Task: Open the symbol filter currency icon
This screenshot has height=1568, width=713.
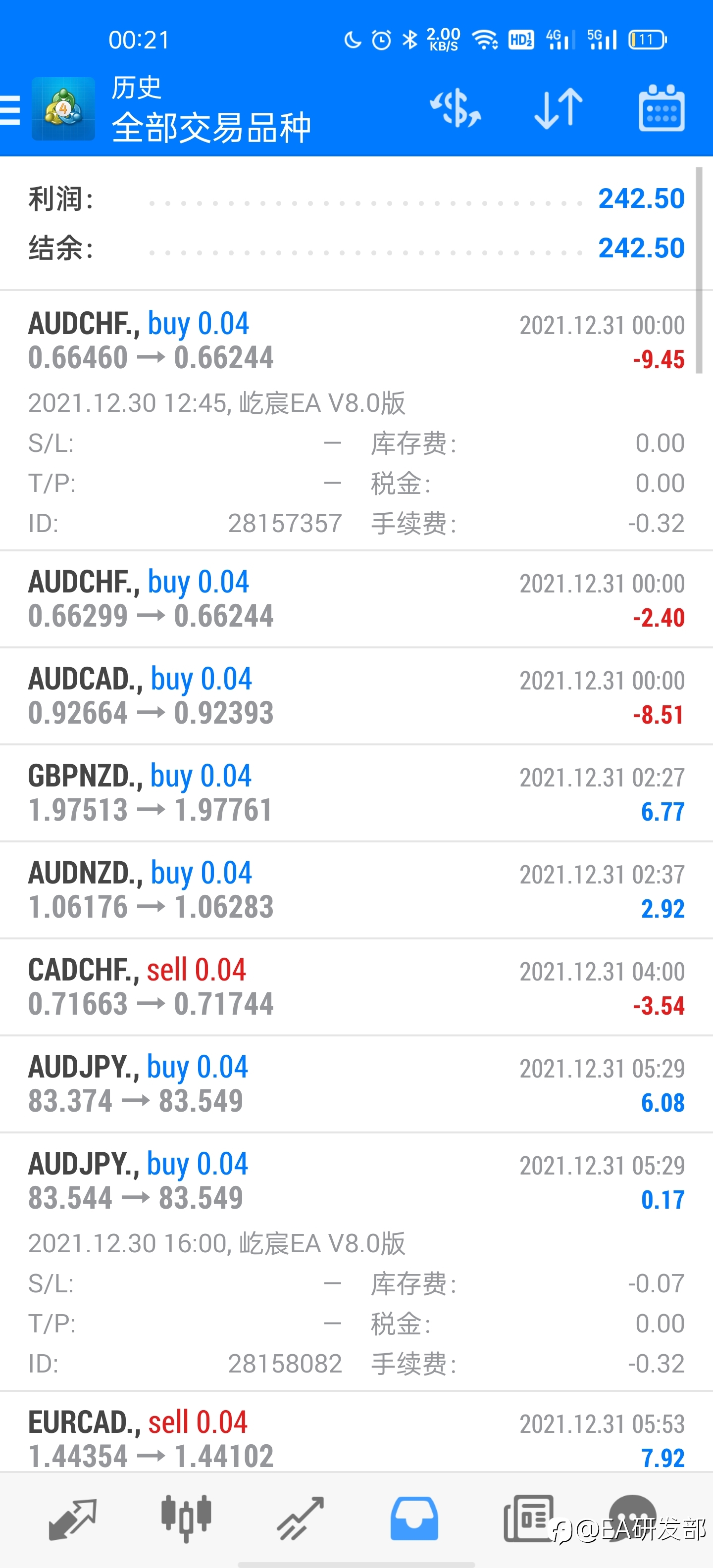Action: pyautogui.click(x=456, y=109)
